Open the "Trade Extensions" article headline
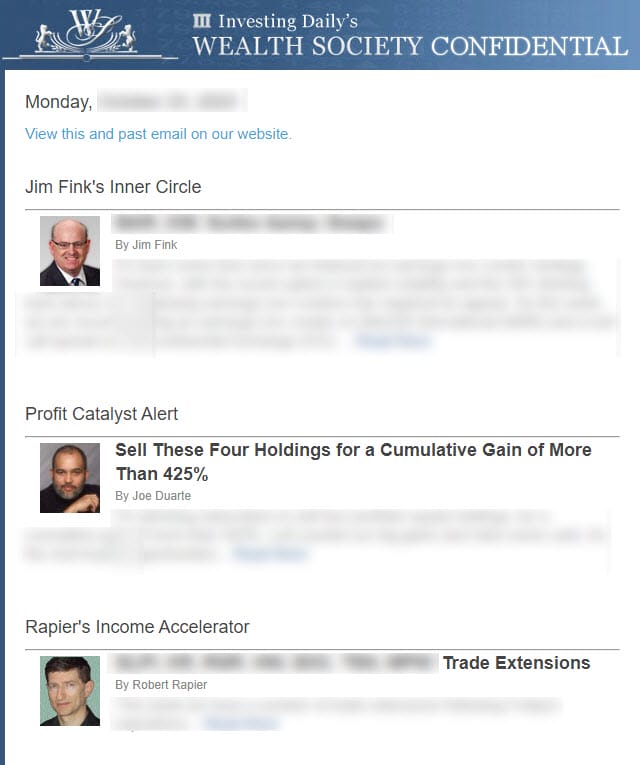 (x=516, y=663)
